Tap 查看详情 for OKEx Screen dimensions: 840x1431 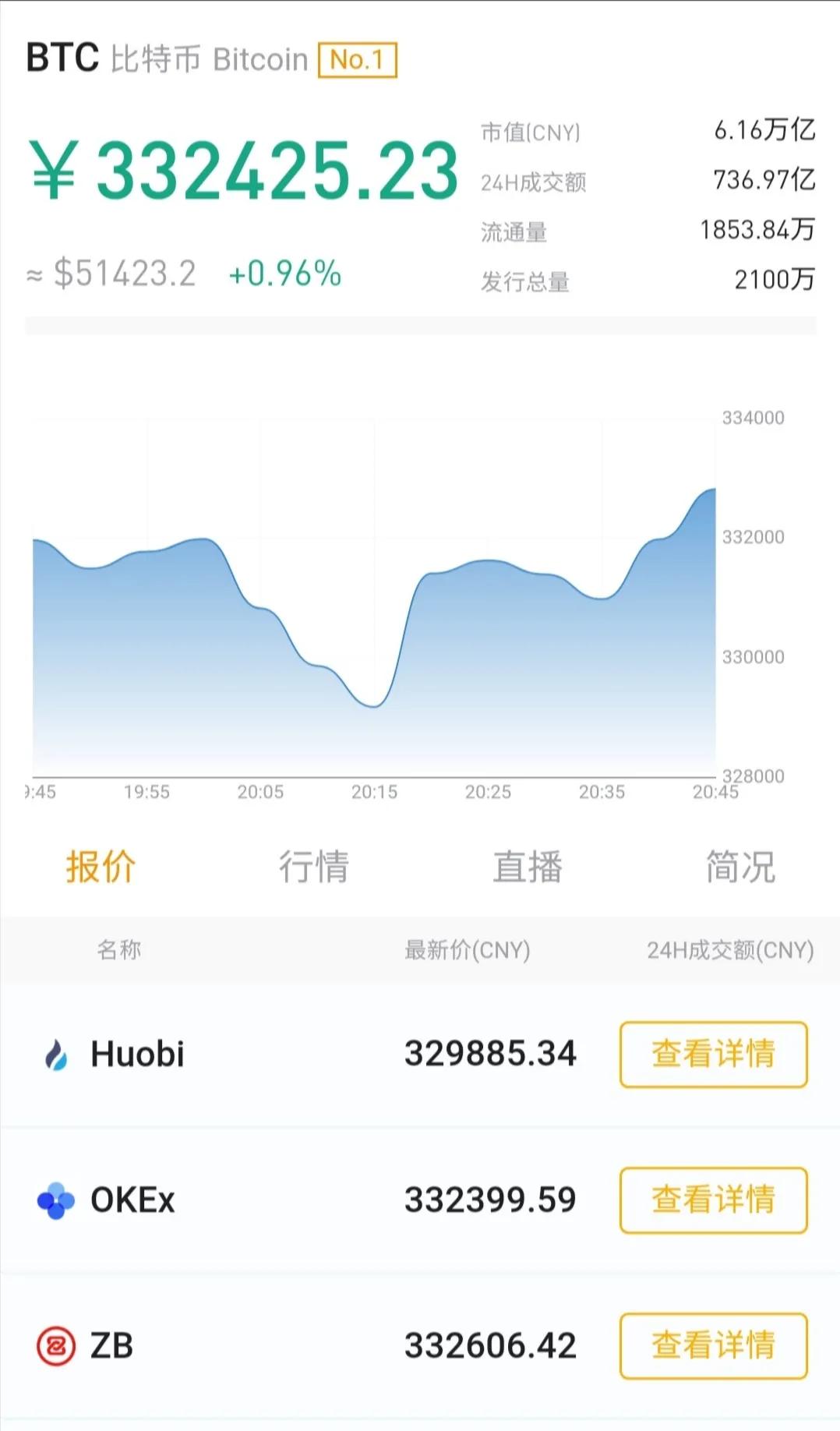(713, 1200)
